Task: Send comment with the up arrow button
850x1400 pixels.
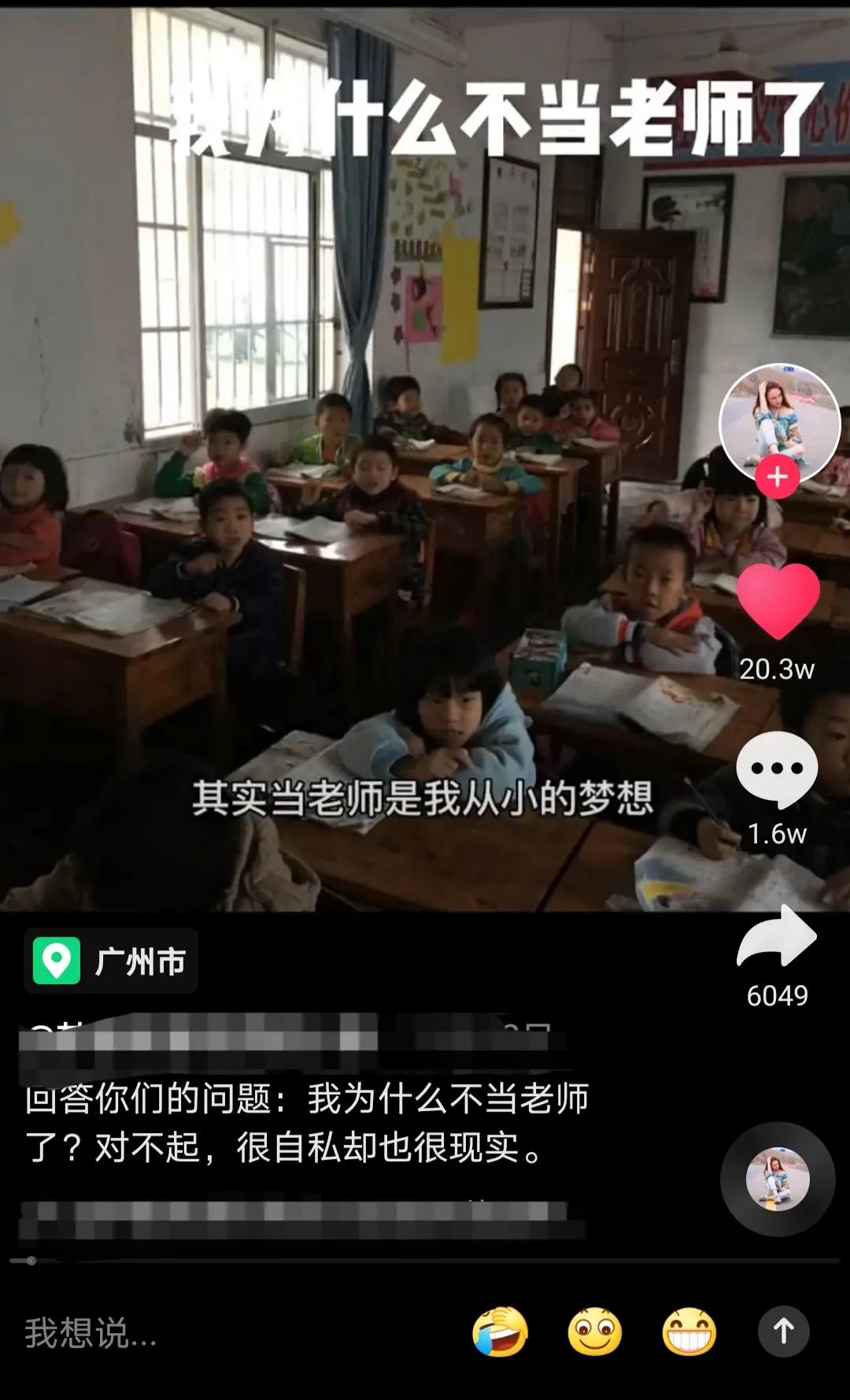Action: pos(783,1331)
